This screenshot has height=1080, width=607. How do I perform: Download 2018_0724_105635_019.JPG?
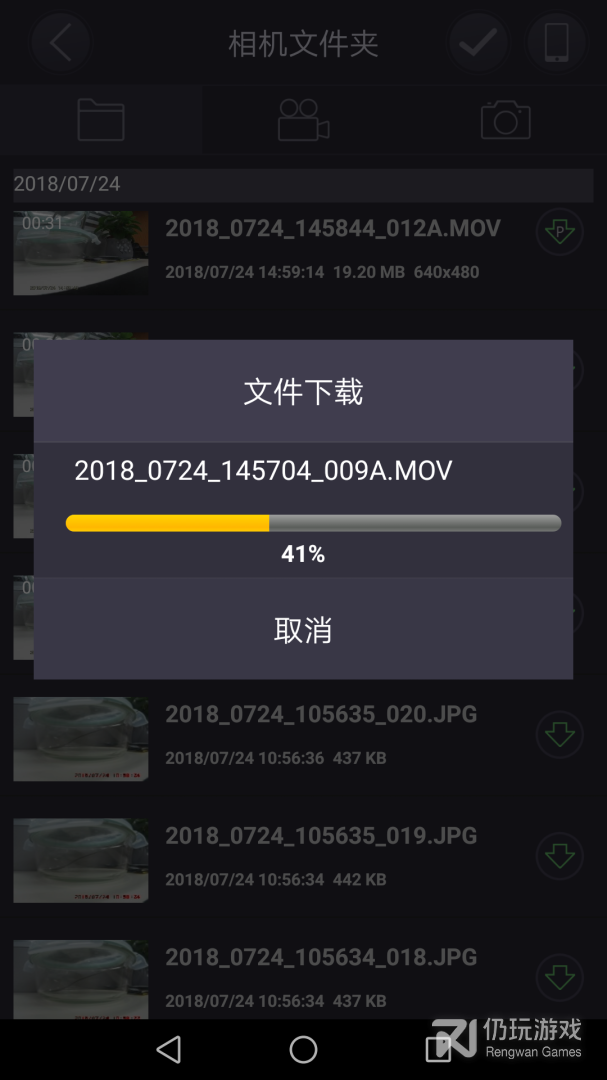(559, 855)
